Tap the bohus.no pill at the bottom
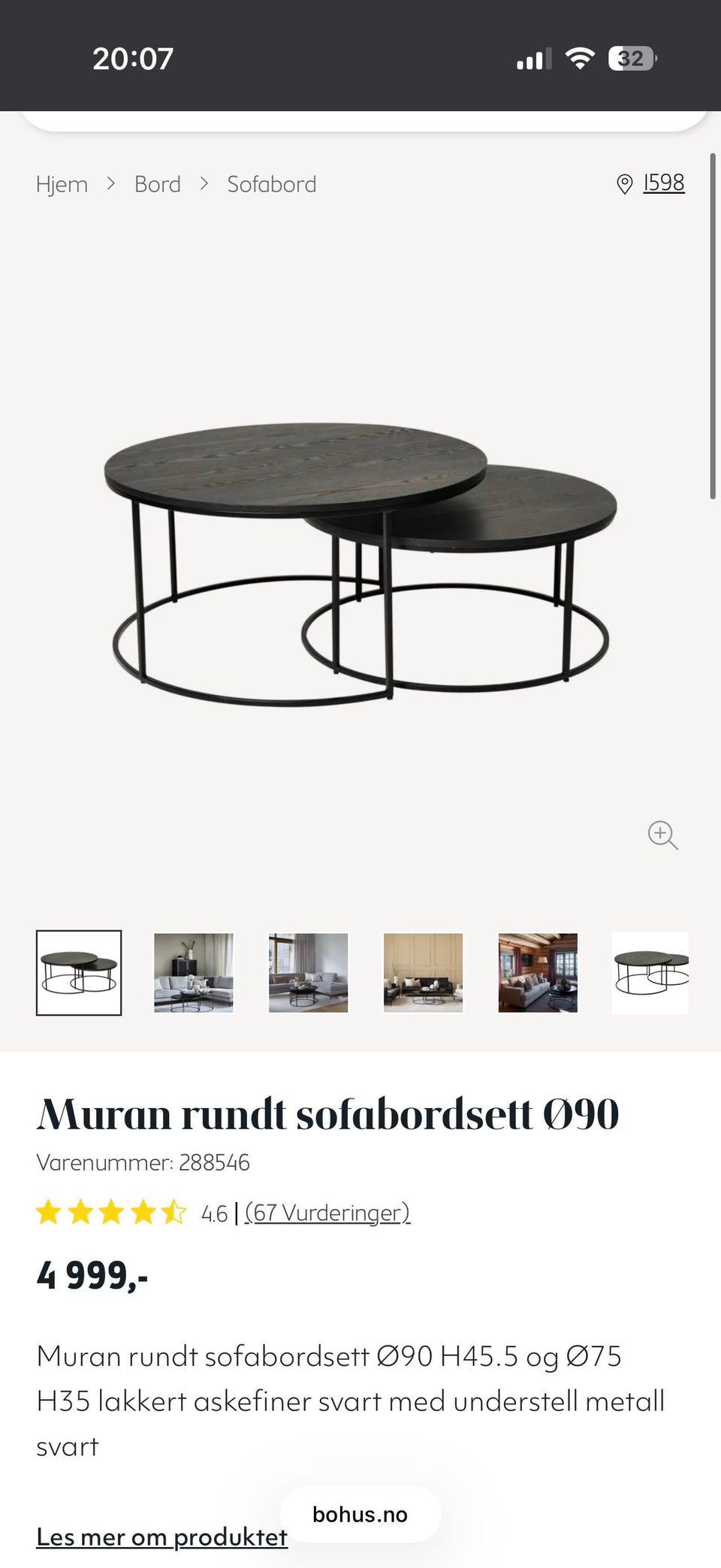This screenshot has height=1568, width=721. (x=360, y=1514)
